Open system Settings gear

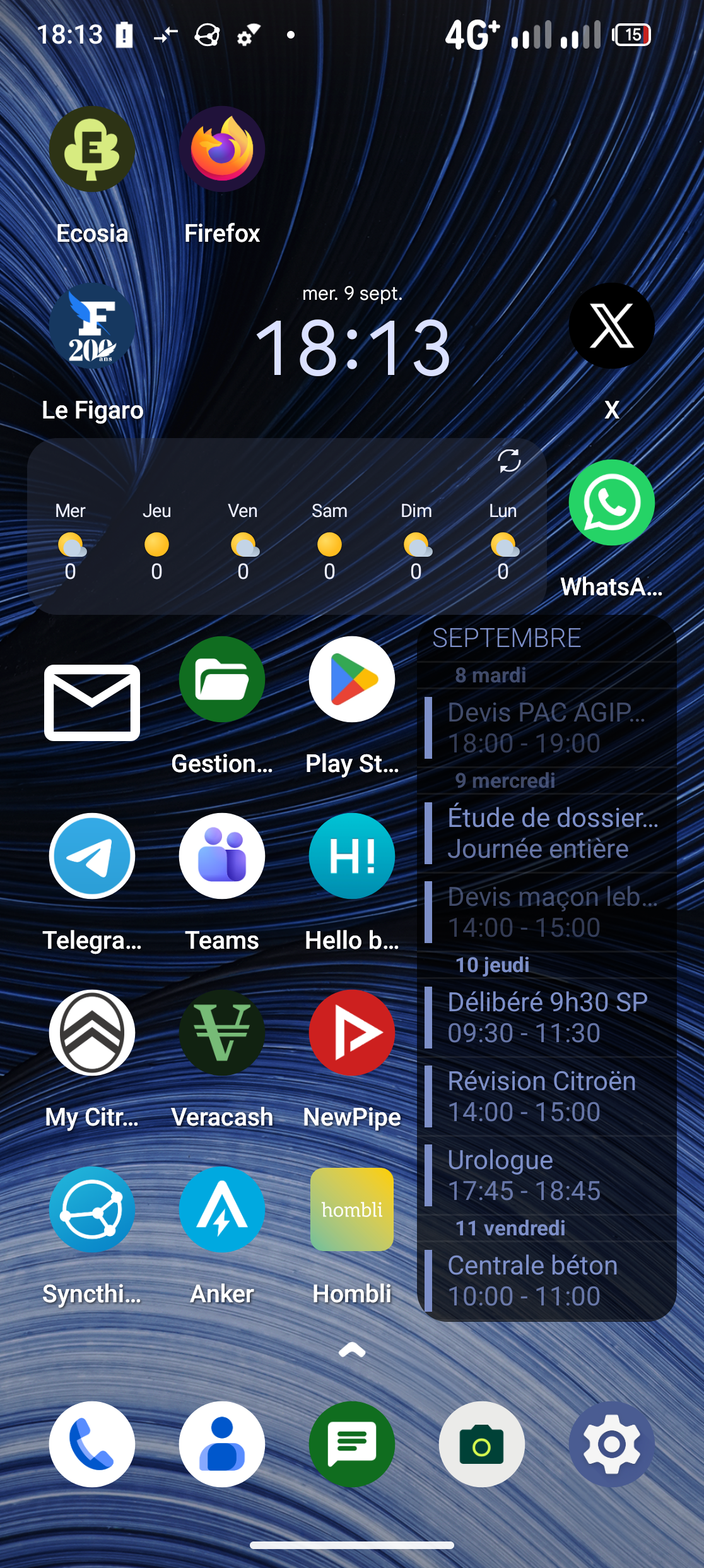pyautogui.click(x=612, y=1445)
